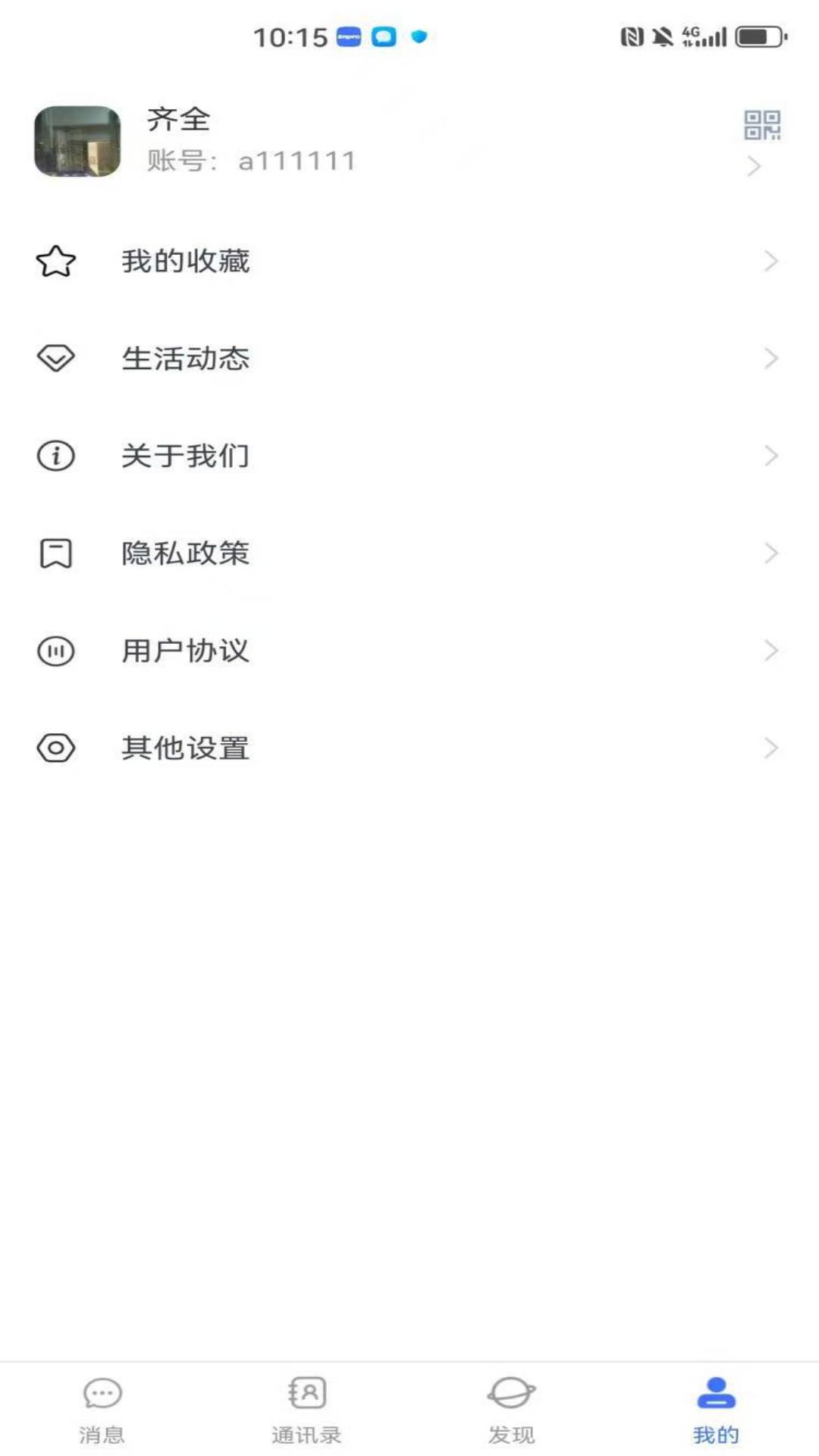Expand 生活动态 using its right arrow
The height and width of the screenshot is (1456, 819).
pos(770,358)
